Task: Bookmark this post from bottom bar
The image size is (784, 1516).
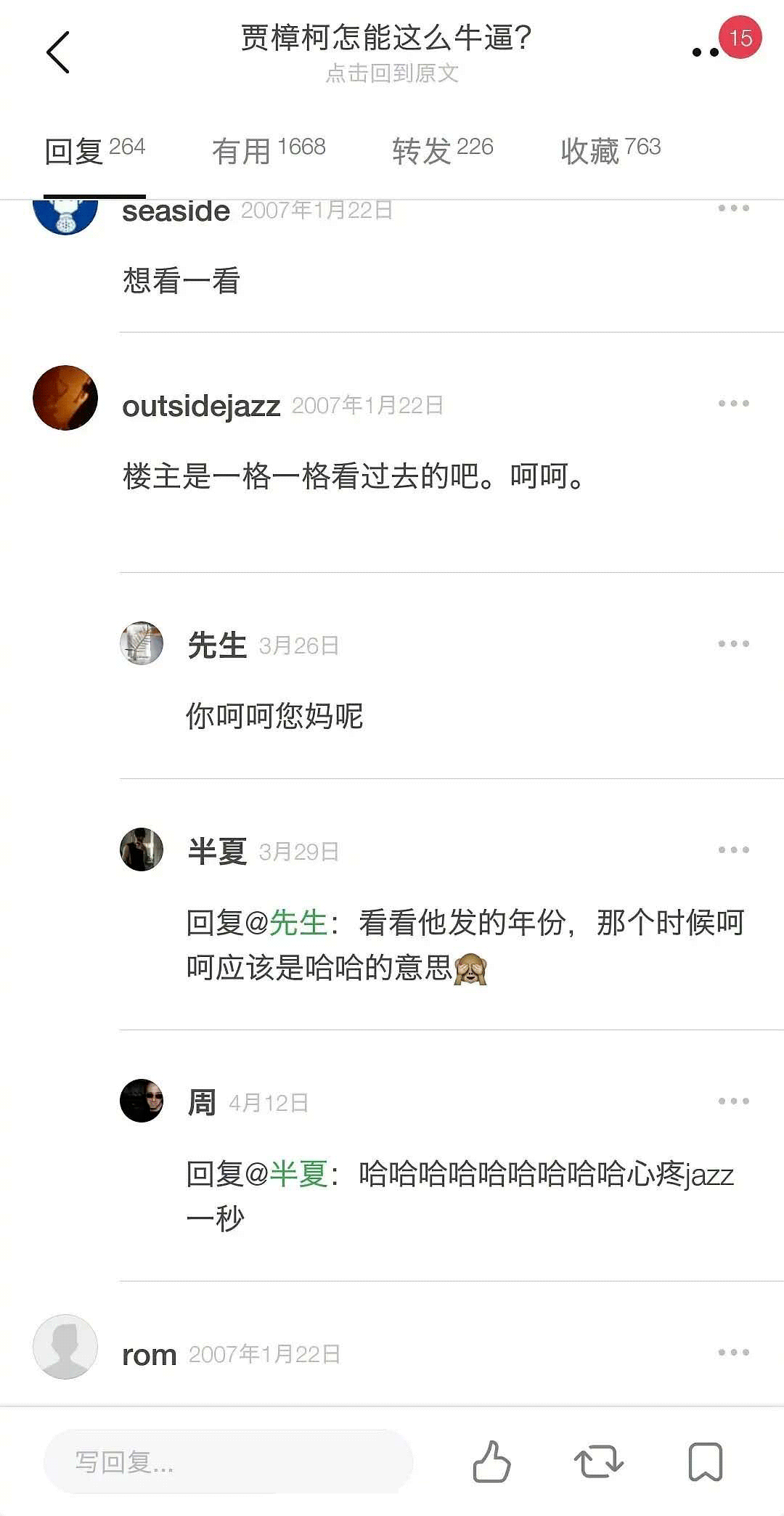Action: click(x=705, y=1462)
